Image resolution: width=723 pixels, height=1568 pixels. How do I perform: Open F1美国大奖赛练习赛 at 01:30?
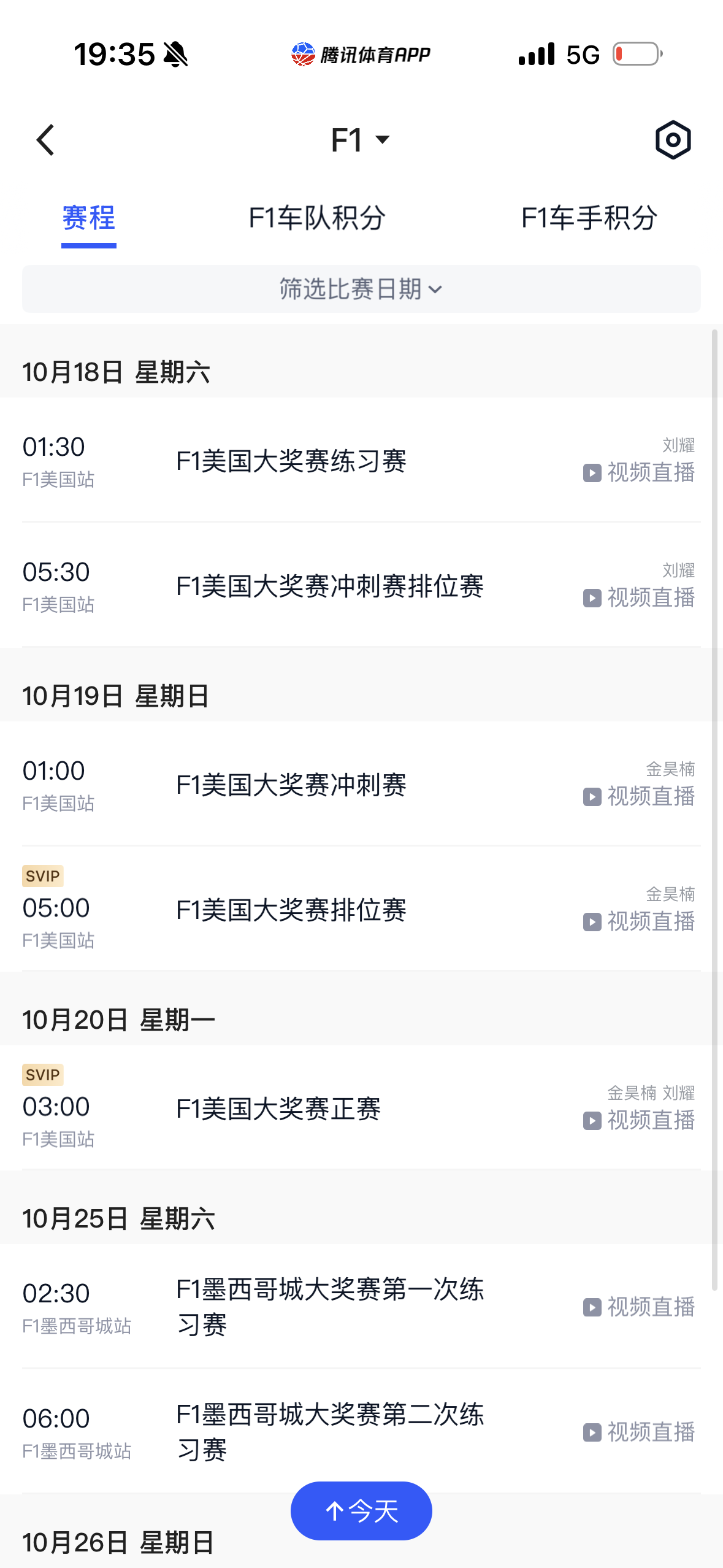click(291, 461)
